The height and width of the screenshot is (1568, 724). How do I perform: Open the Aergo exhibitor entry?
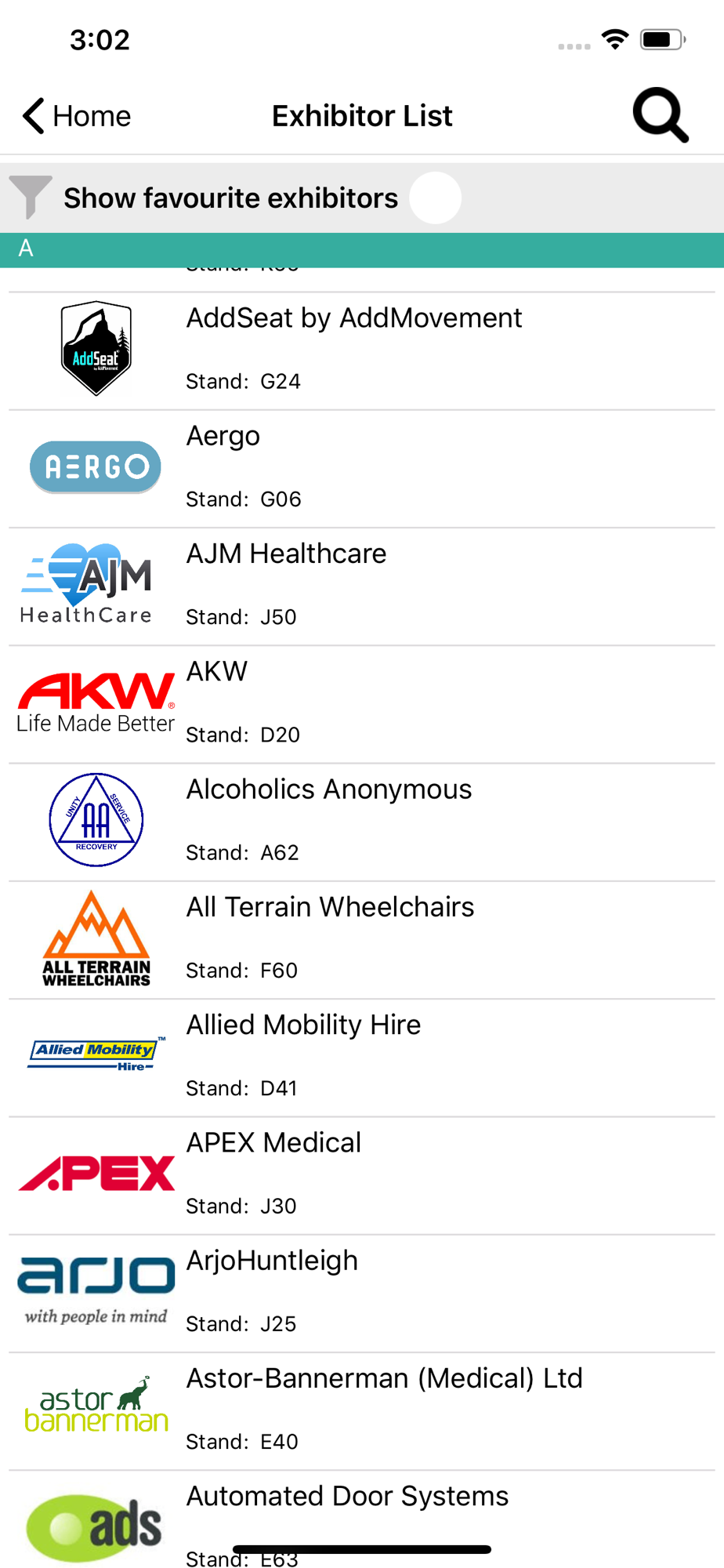point(362,469)
